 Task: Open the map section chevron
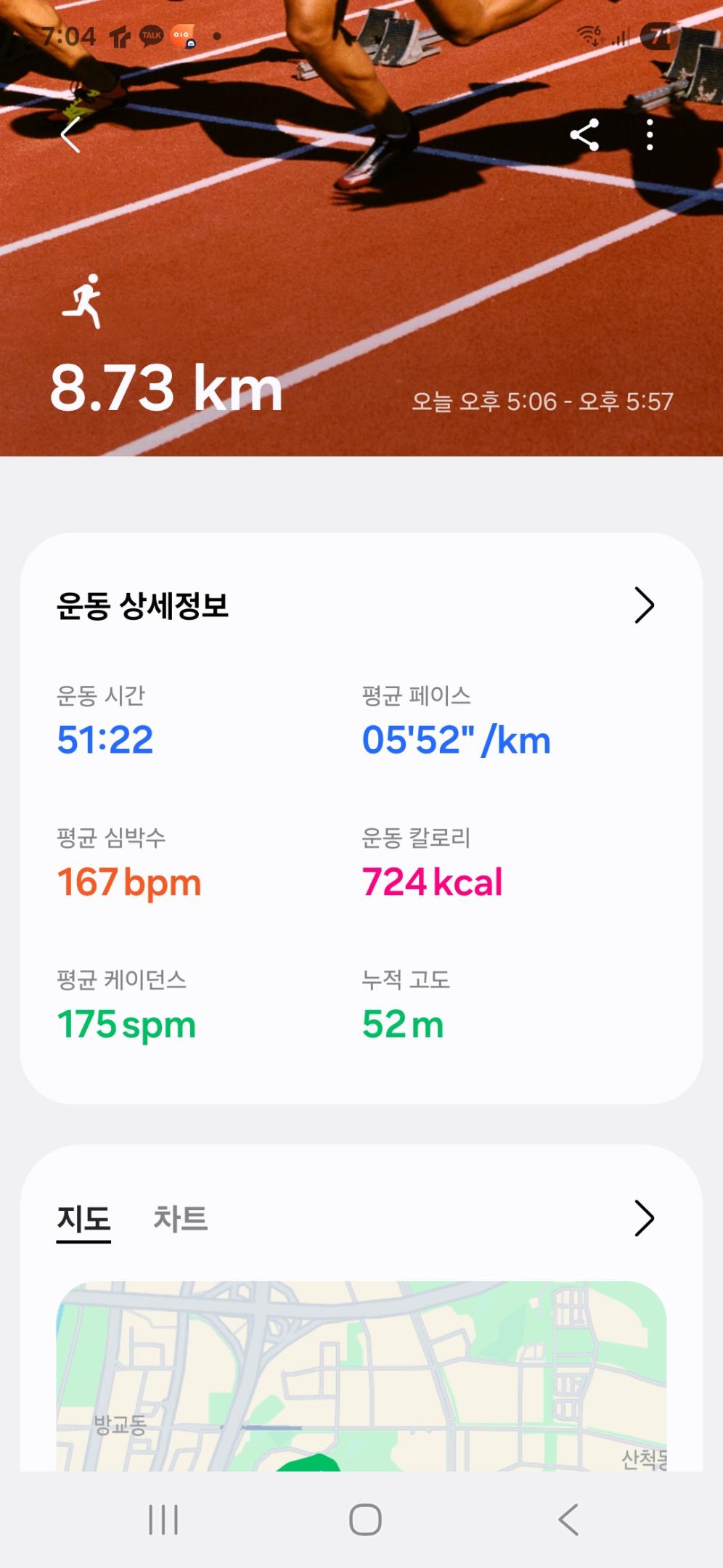click(x=644, y=1218)
